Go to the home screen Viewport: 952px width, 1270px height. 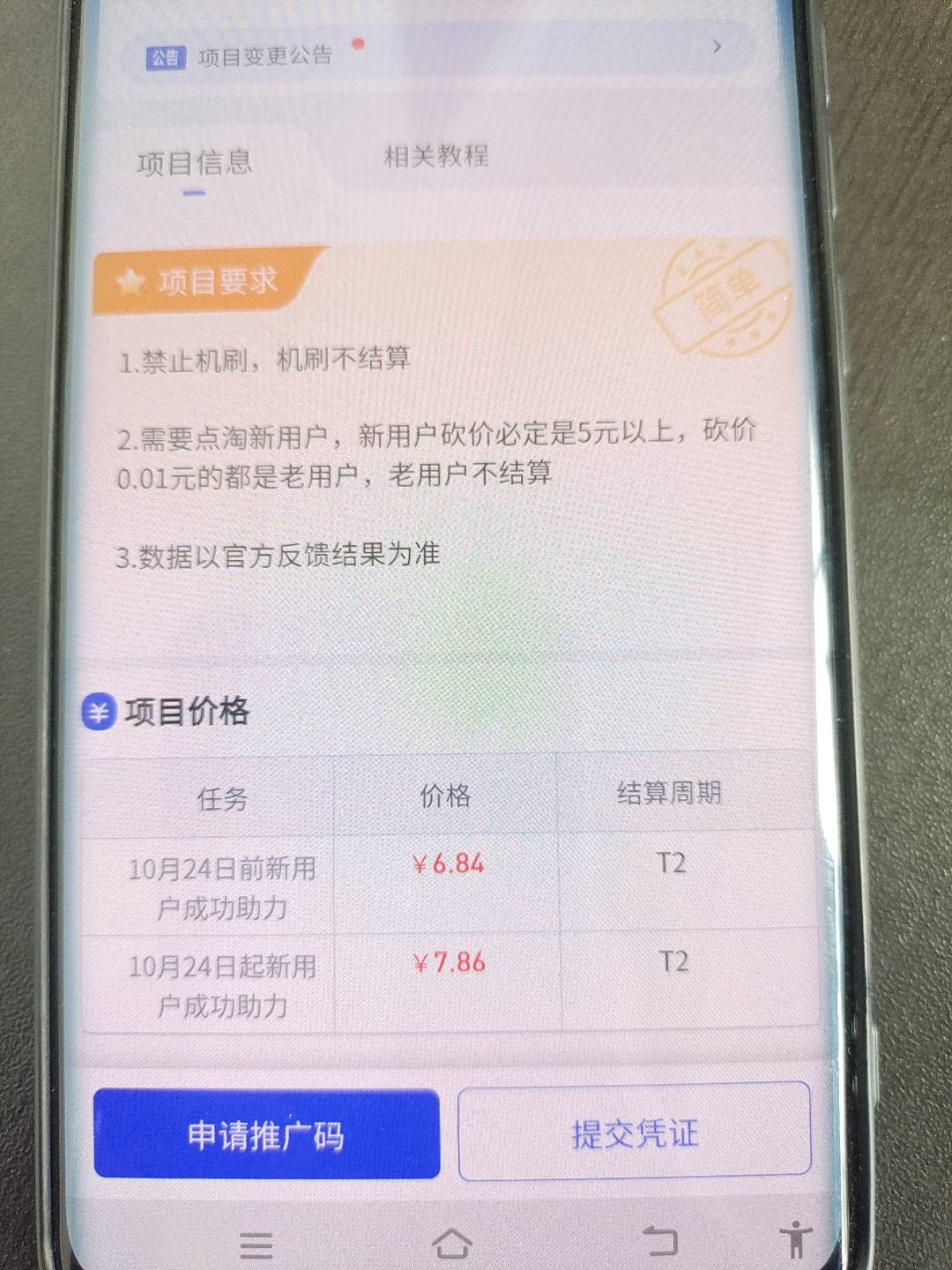coord(452,1244)
